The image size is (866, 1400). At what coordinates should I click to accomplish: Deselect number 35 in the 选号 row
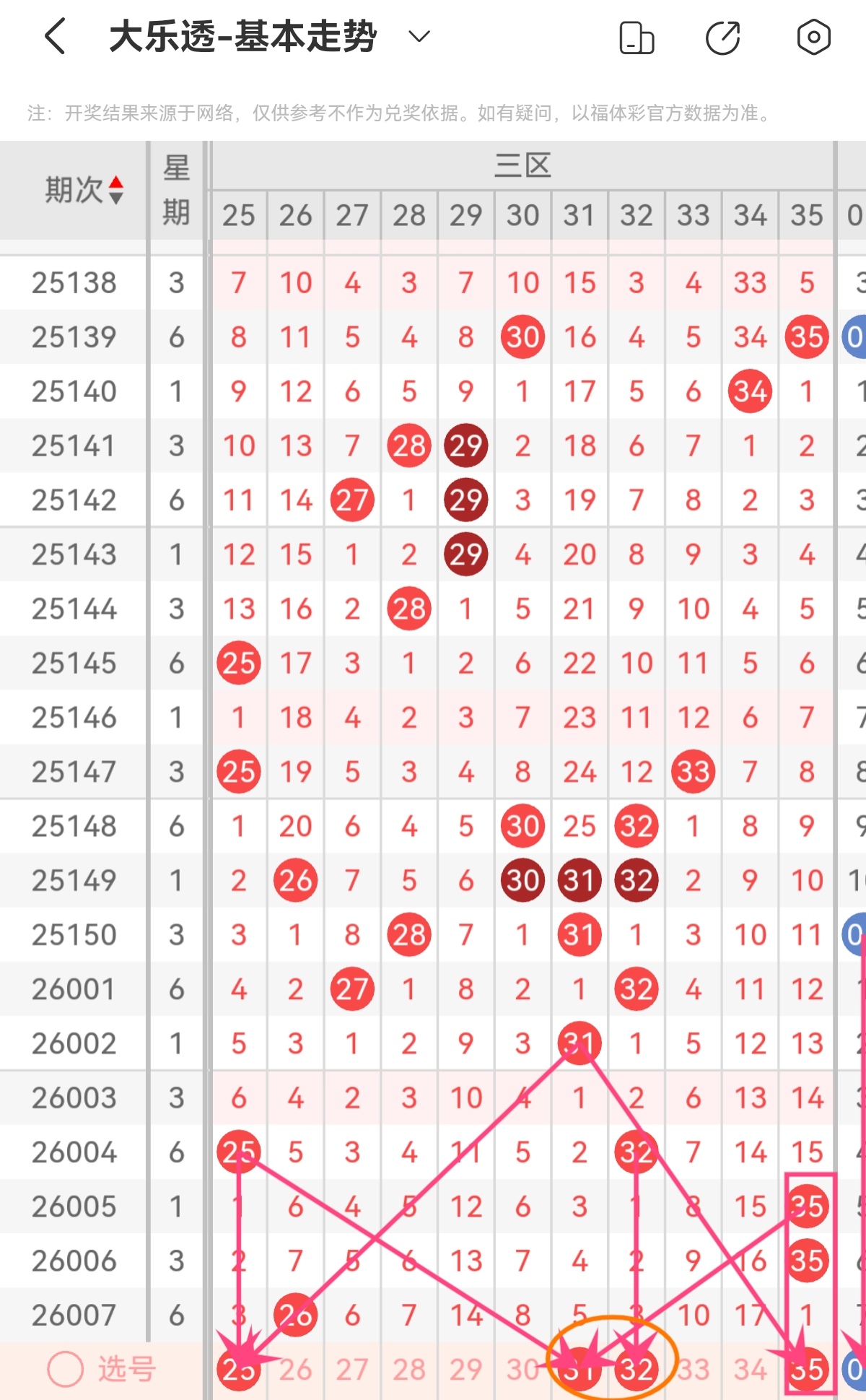coord(807,1369)
